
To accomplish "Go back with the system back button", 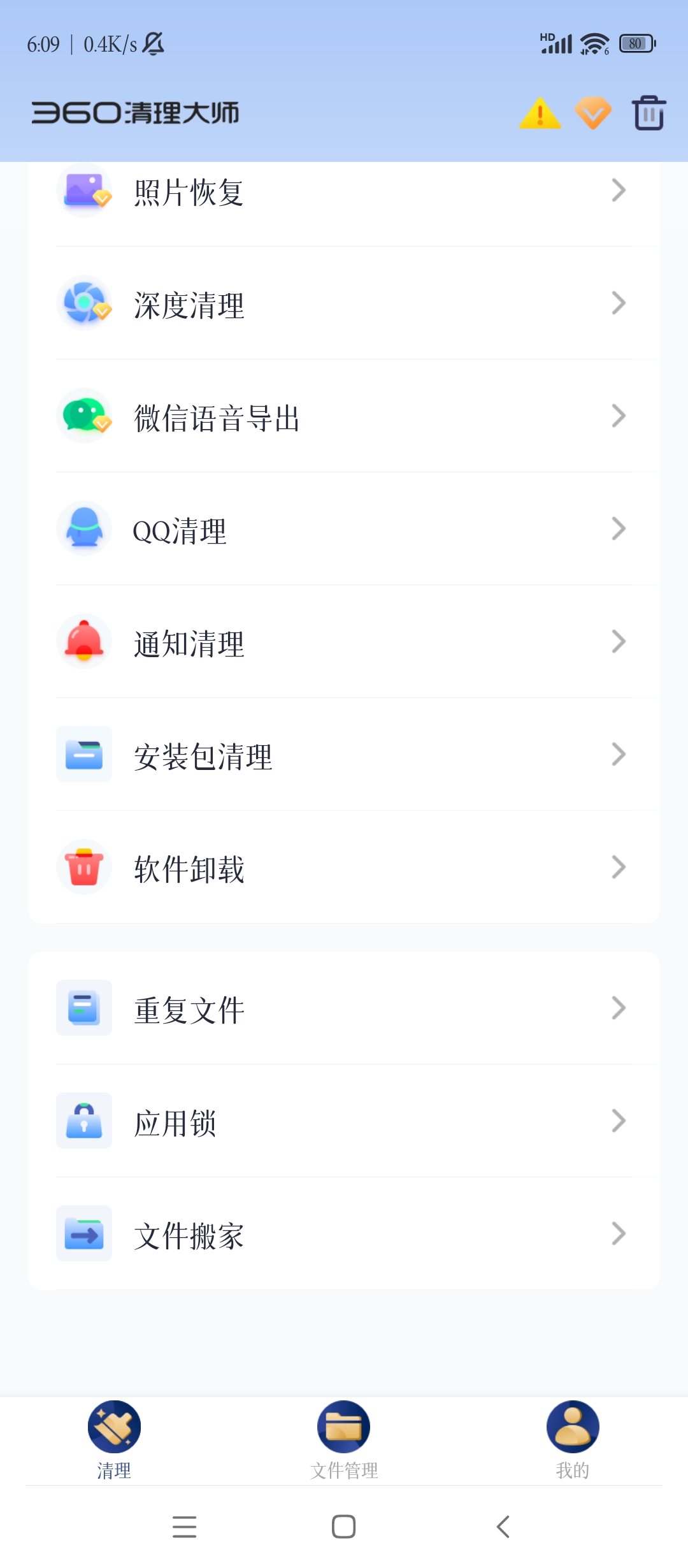I will pyautogui.click(x=503, y=1527).
